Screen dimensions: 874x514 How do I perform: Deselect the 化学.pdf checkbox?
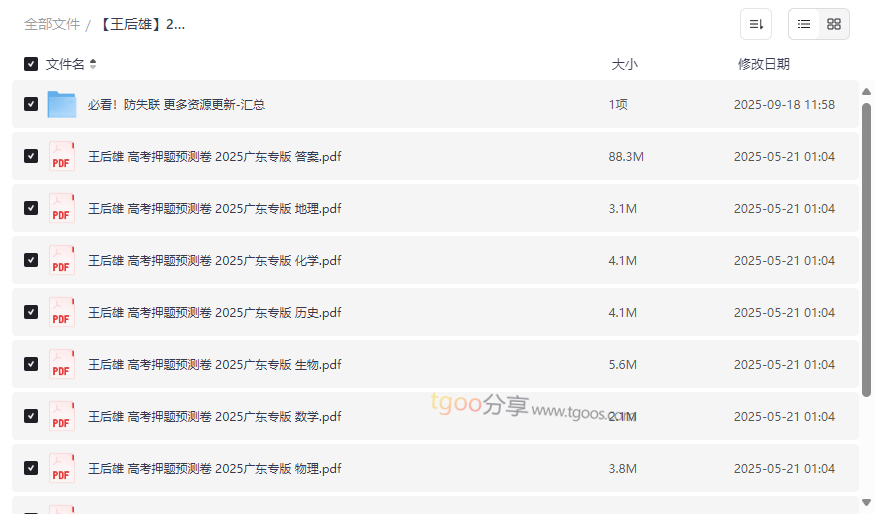[31, 260]
